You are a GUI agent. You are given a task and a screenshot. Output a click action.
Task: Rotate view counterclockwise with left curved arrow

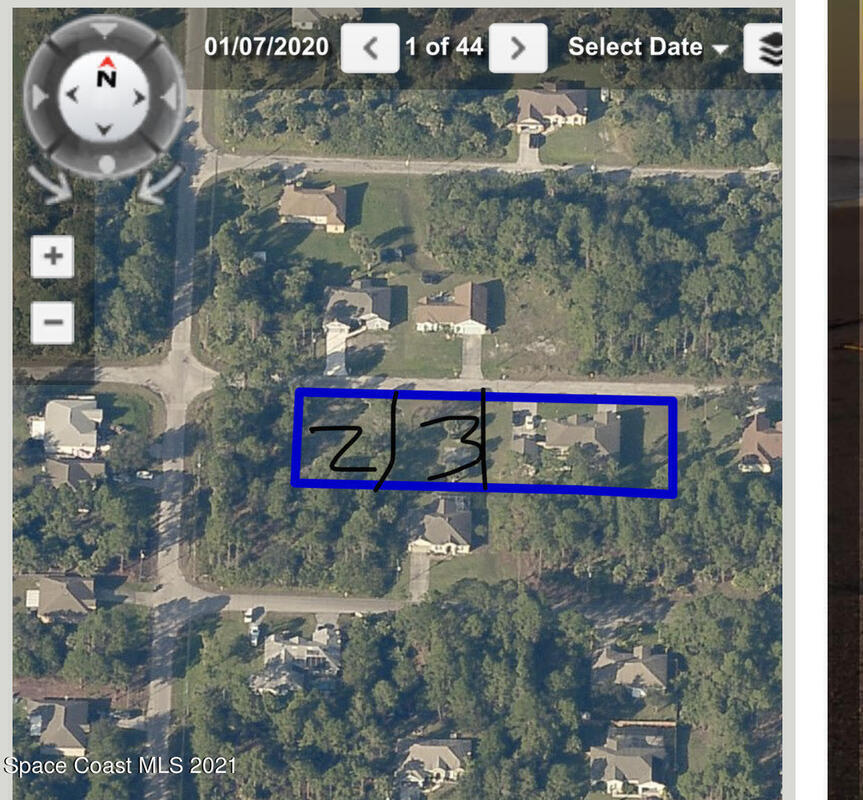(50, 183)
